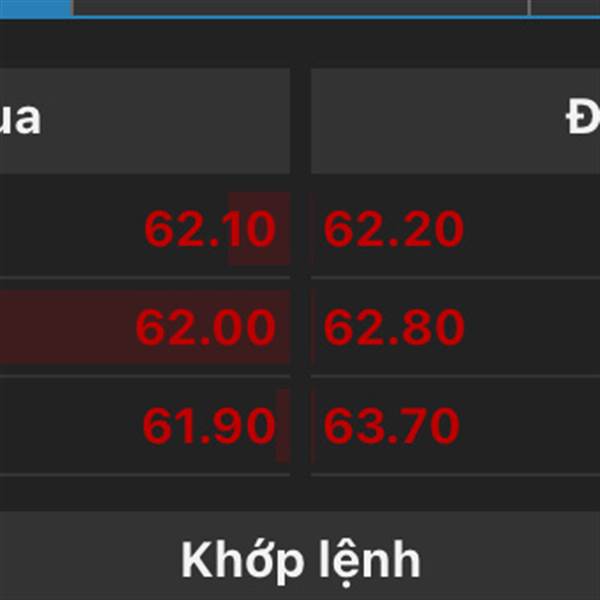Open the Khớp lệnh section
The height and width of the screenshot is (600, 600).
[300, 559]
